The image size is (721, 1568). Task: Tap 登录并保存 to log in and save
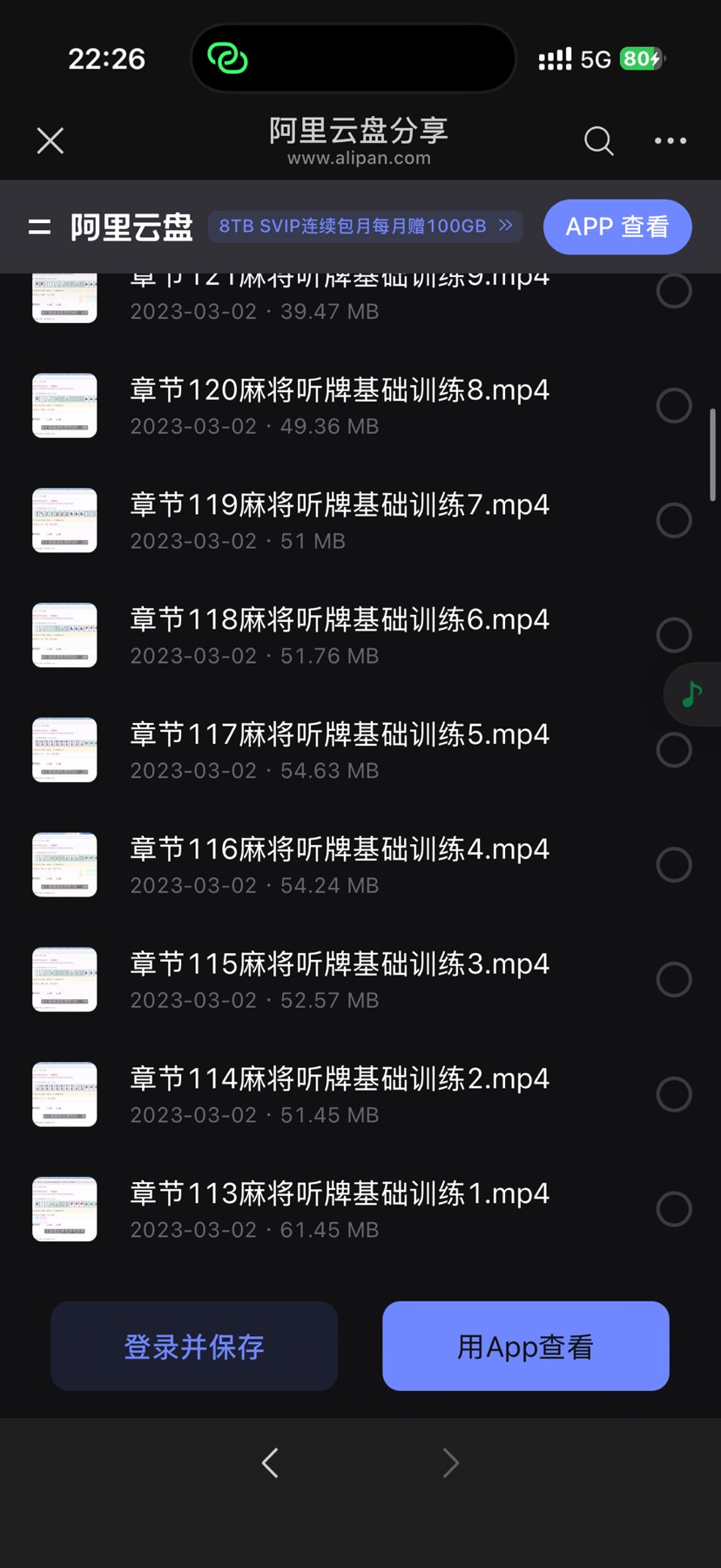(x=194, y=1346)
